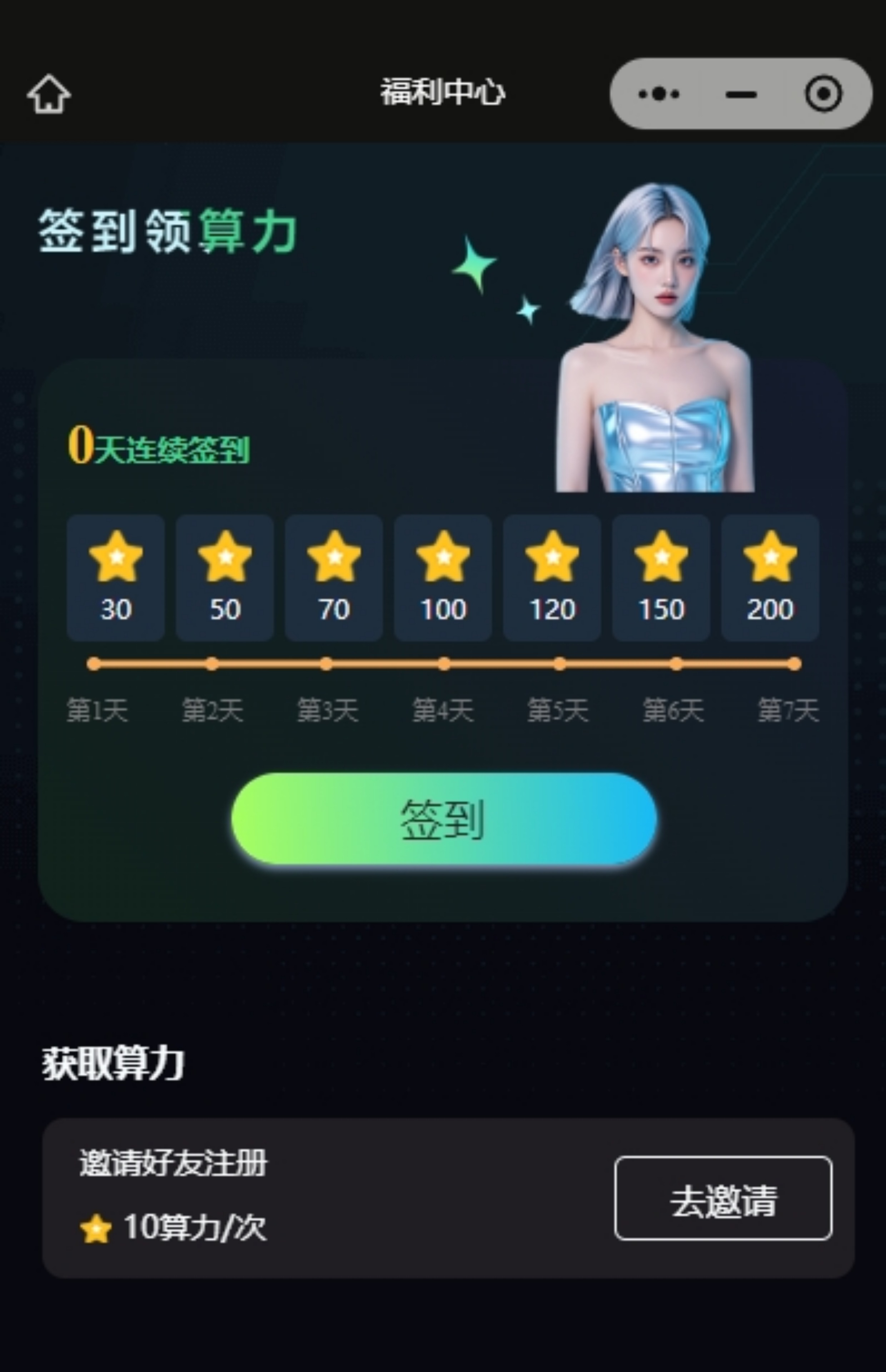Tap 去邀请 to invite friends
This screenshot has width=886, height=1372.
723,1198
